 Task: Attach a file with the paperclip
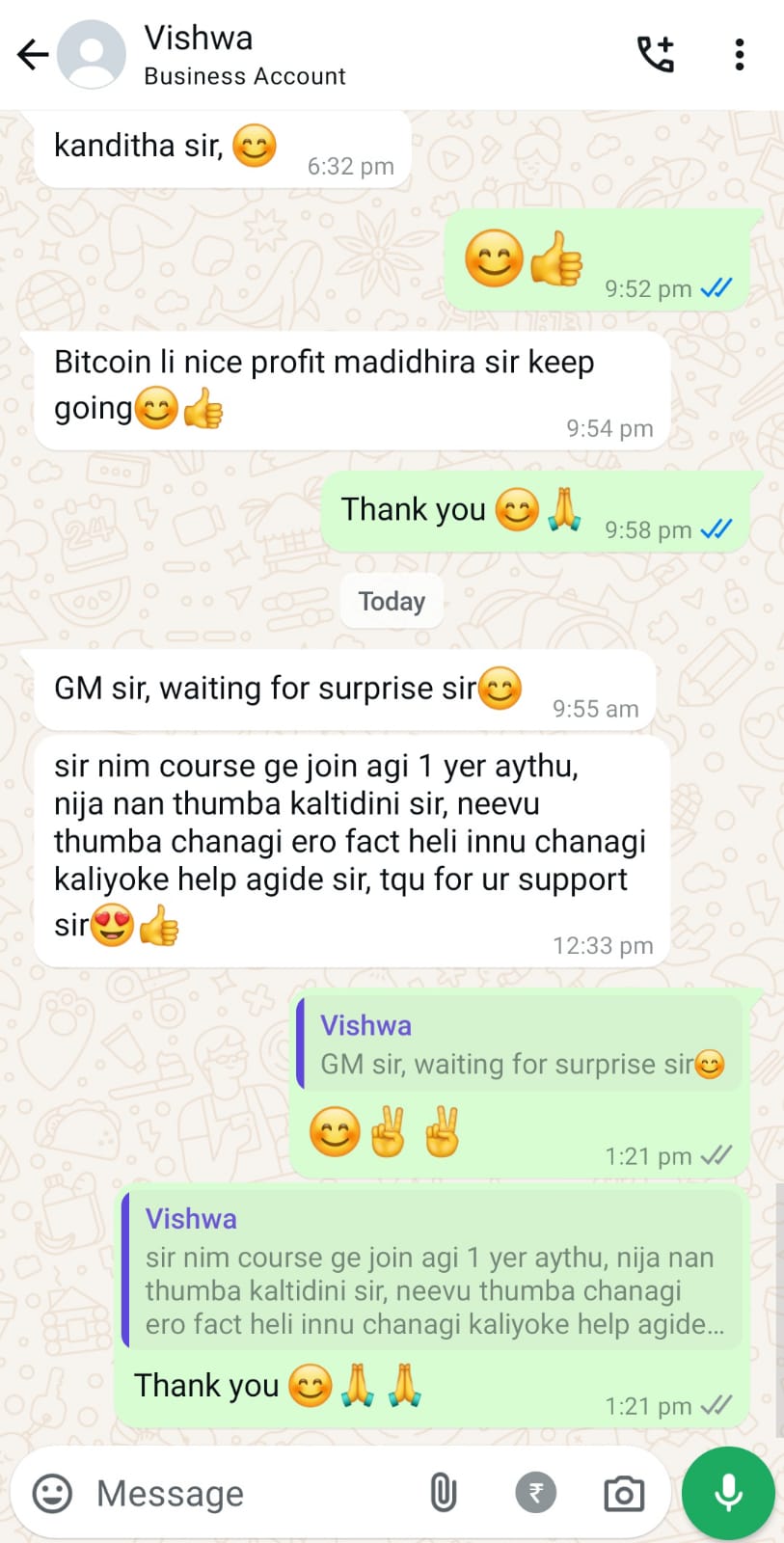pyautogui.click(x=443, y=1494)
